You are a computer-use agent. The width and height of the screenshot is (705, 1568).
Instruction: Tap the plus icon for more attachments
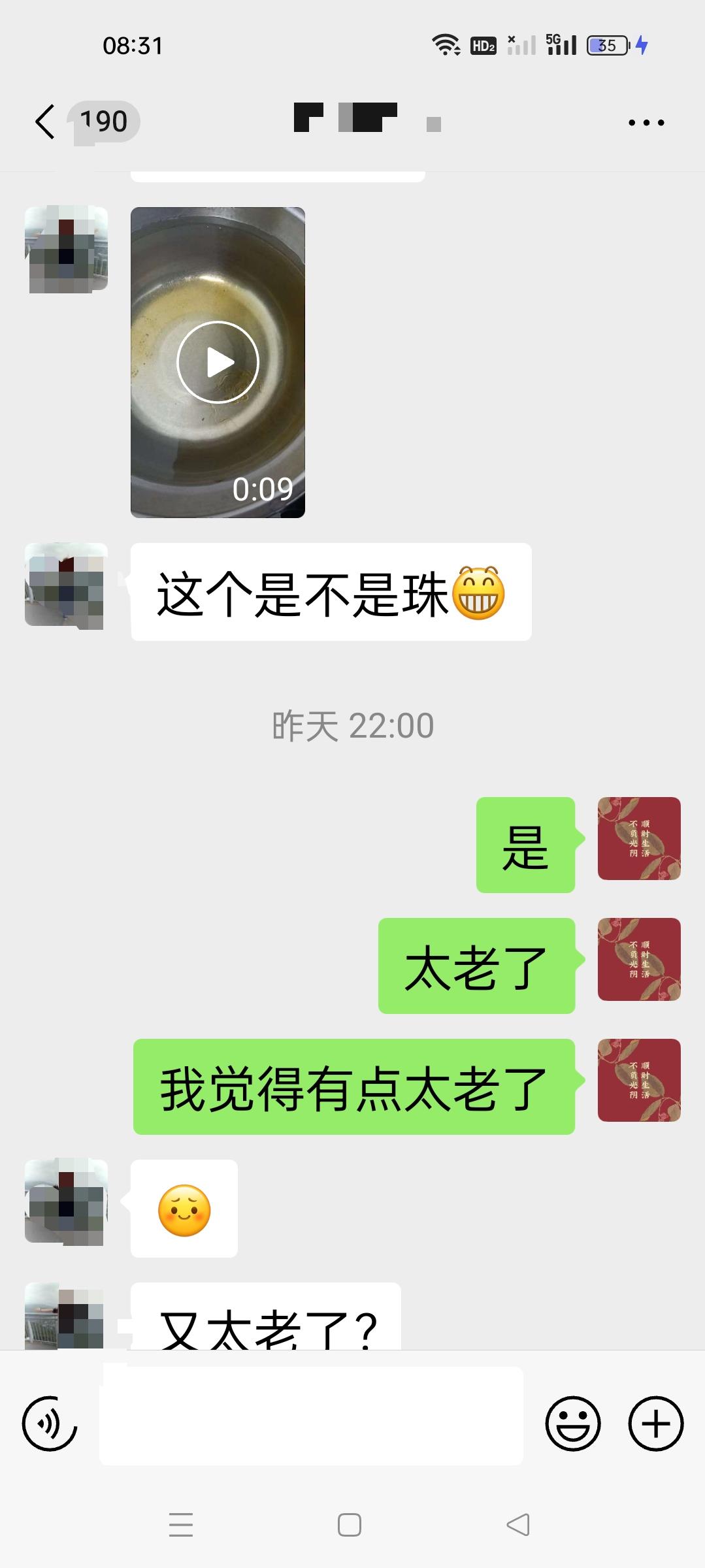[x=657, y=1422]
